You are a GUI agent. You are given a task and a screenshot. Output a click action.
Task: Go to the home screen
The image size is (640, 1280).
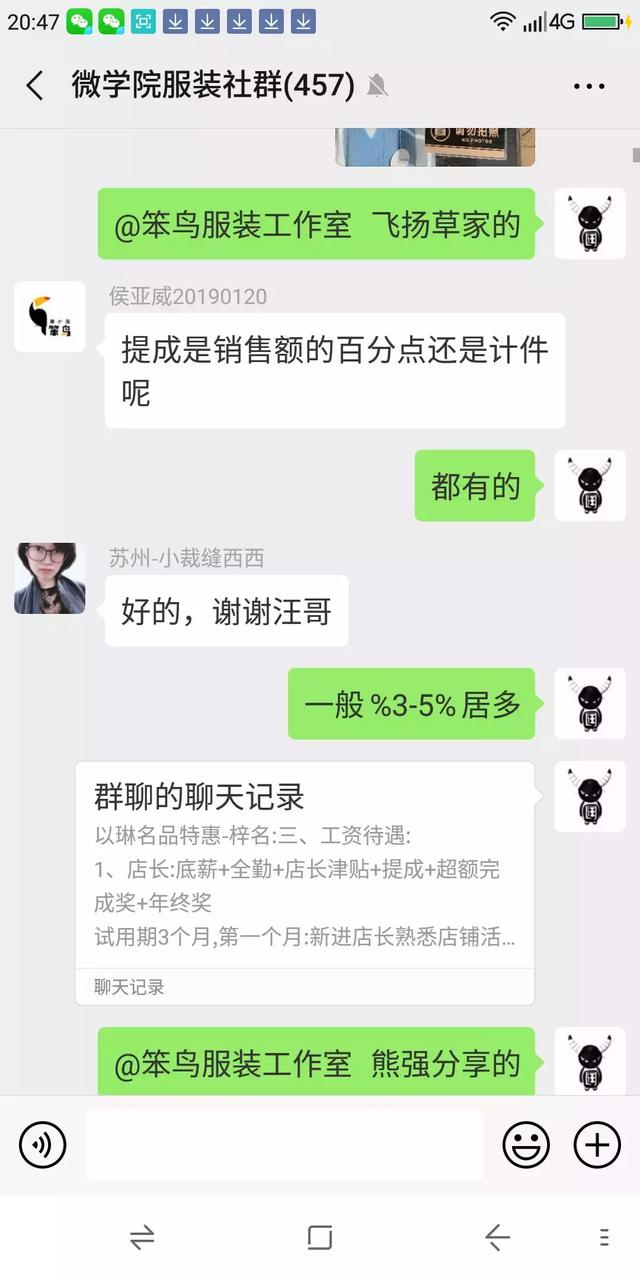point(319,1238)
